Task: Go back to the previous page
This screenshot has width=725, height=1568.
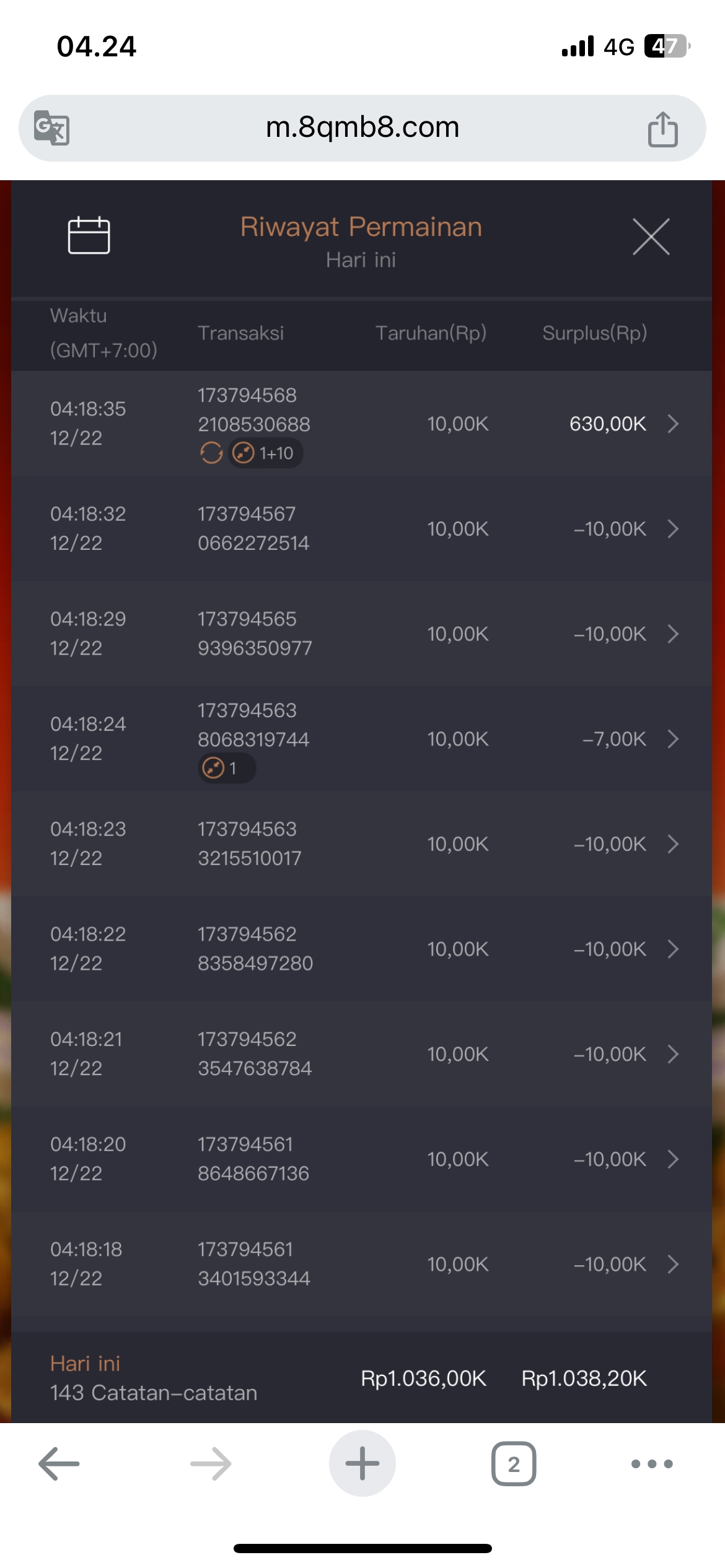Action: (x=59, y=1464)
